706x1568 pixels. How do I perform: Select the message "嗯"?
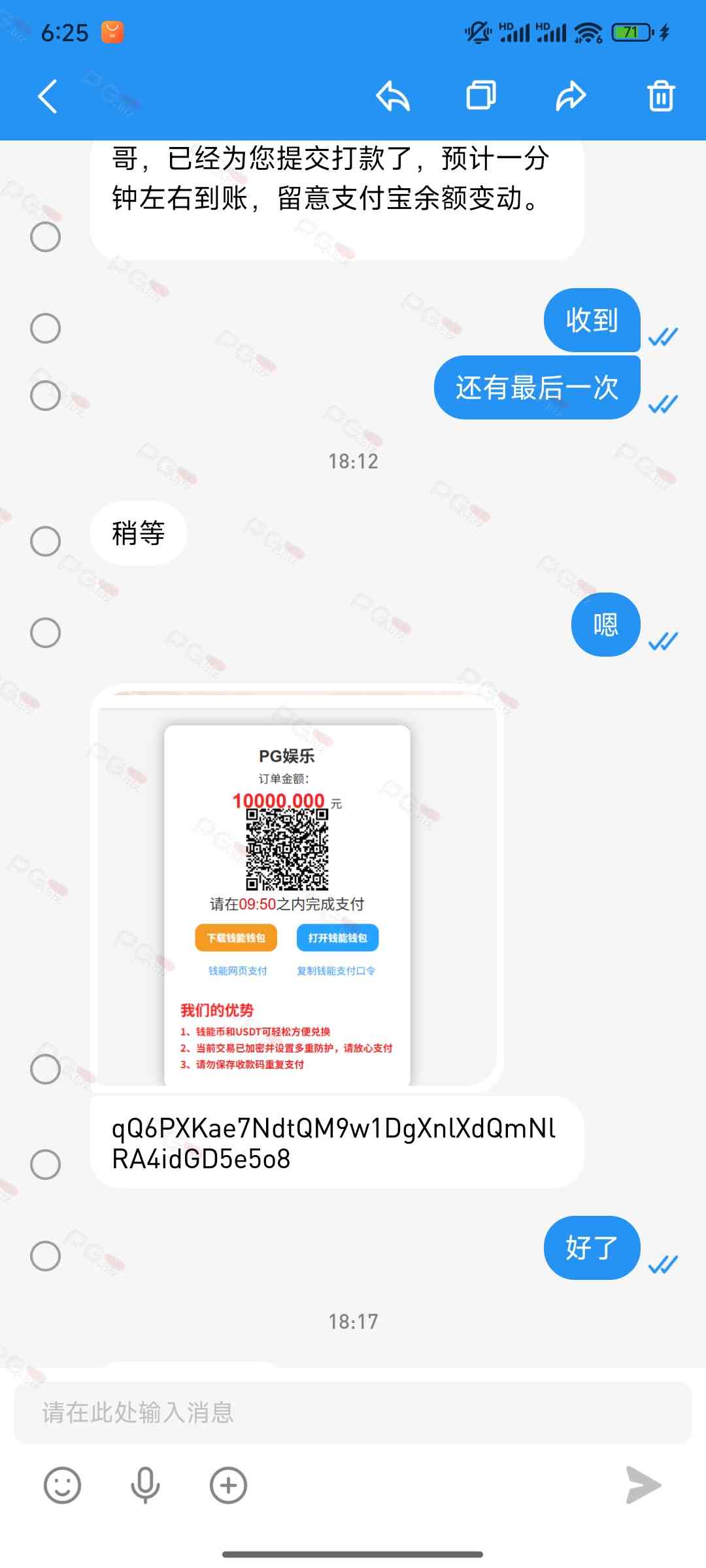point(45,632)
